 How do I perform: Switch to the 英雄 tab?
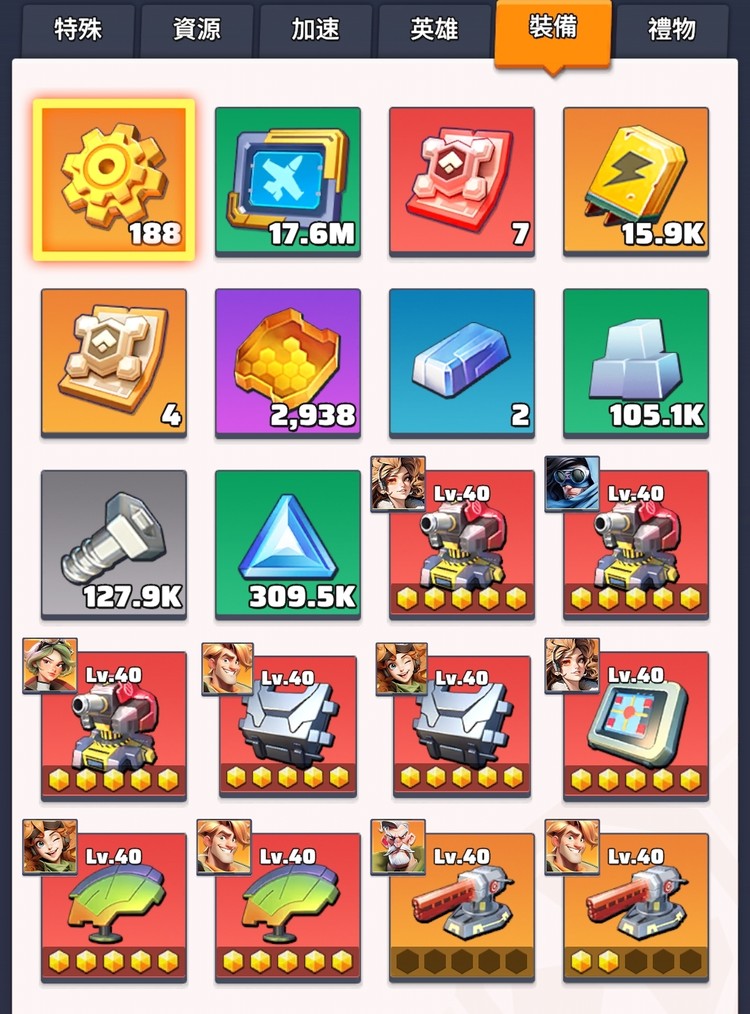tap(434, 29)
